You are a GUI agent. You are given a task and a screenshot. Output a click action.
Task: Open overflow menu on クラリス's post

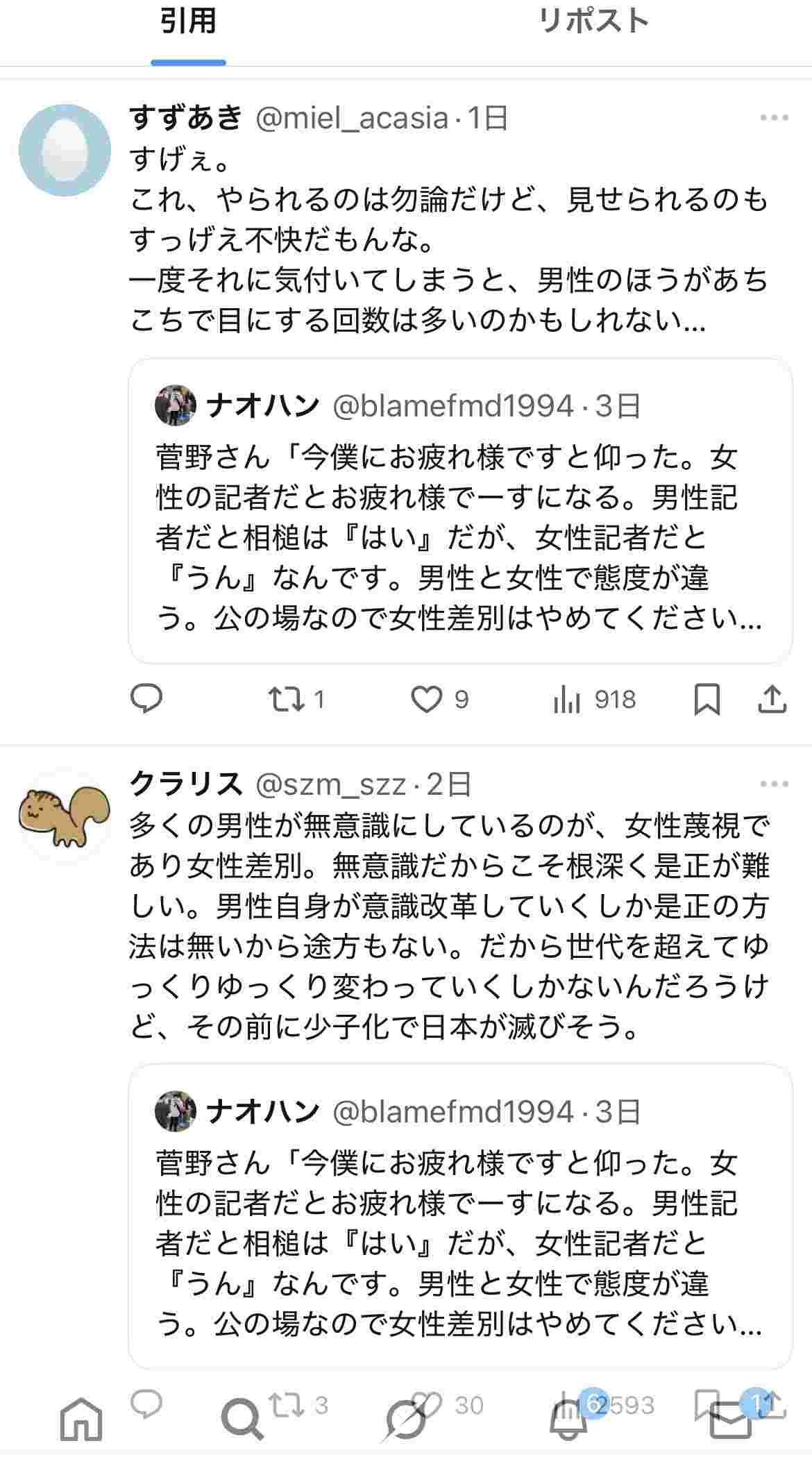pyautogui.click(x=774, y=784)
